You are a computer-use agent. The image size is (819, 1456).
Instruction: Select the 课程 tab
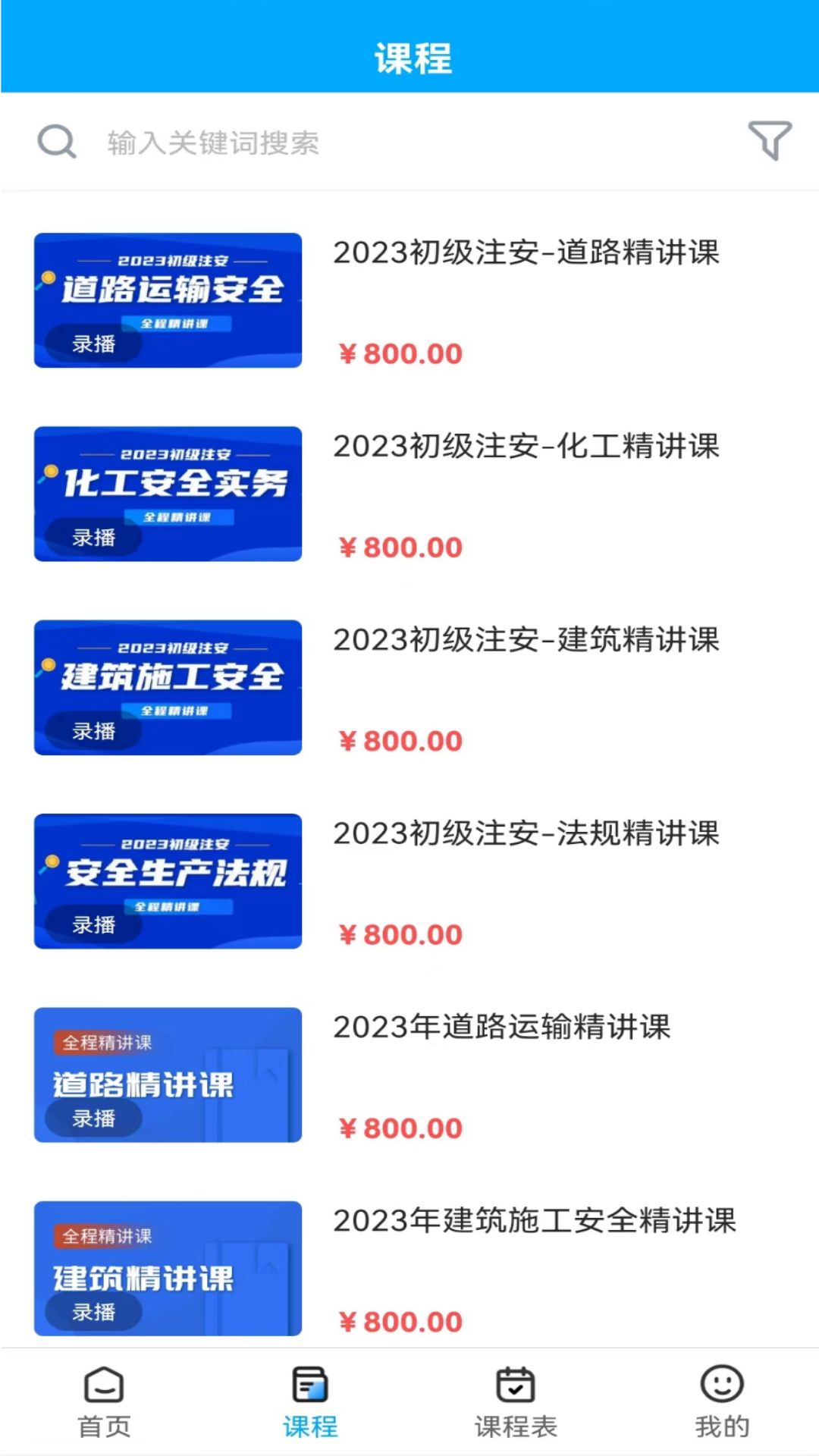(x=310, y=1403)
